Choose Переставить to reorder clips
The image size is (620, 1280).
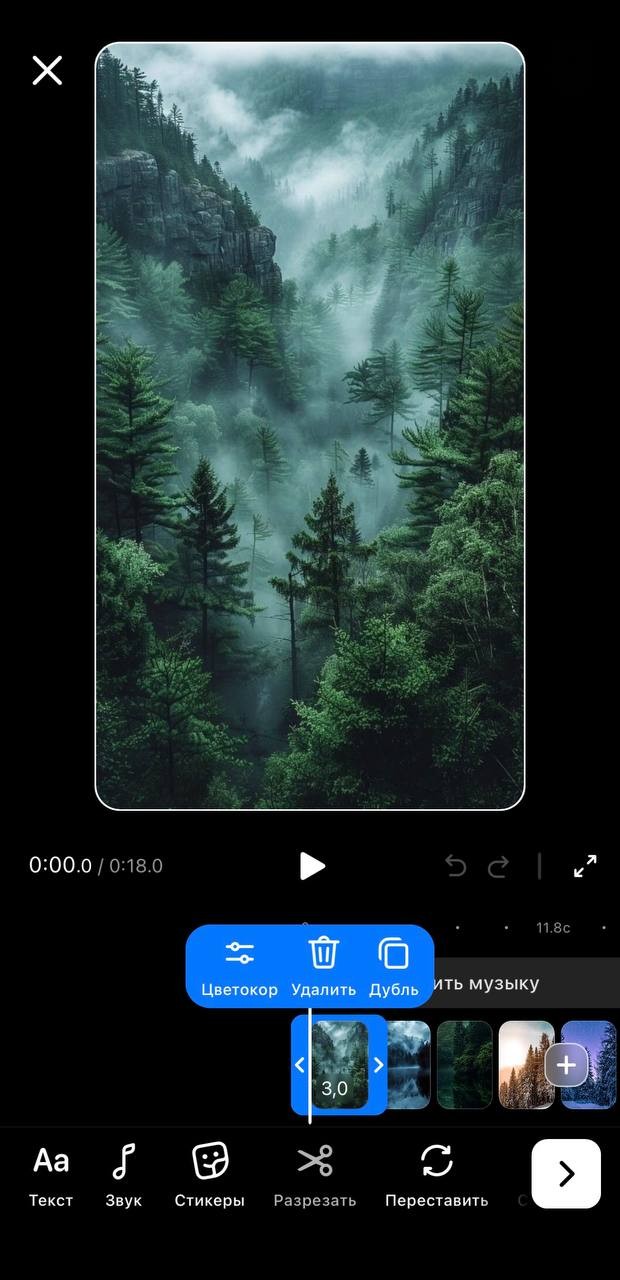pyautogui.click(x=436, y=1174)
